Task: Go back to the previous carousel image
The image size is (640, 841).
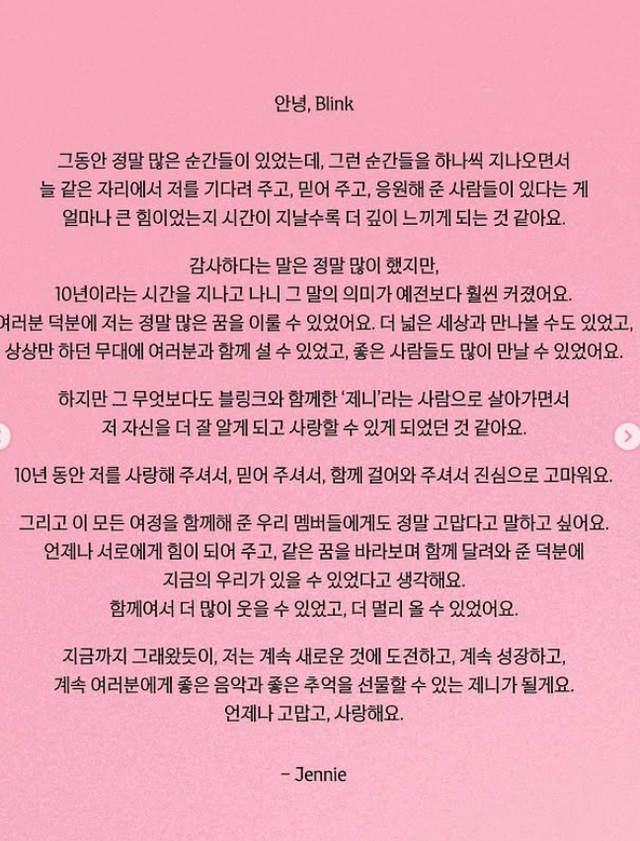Action: 4,437
